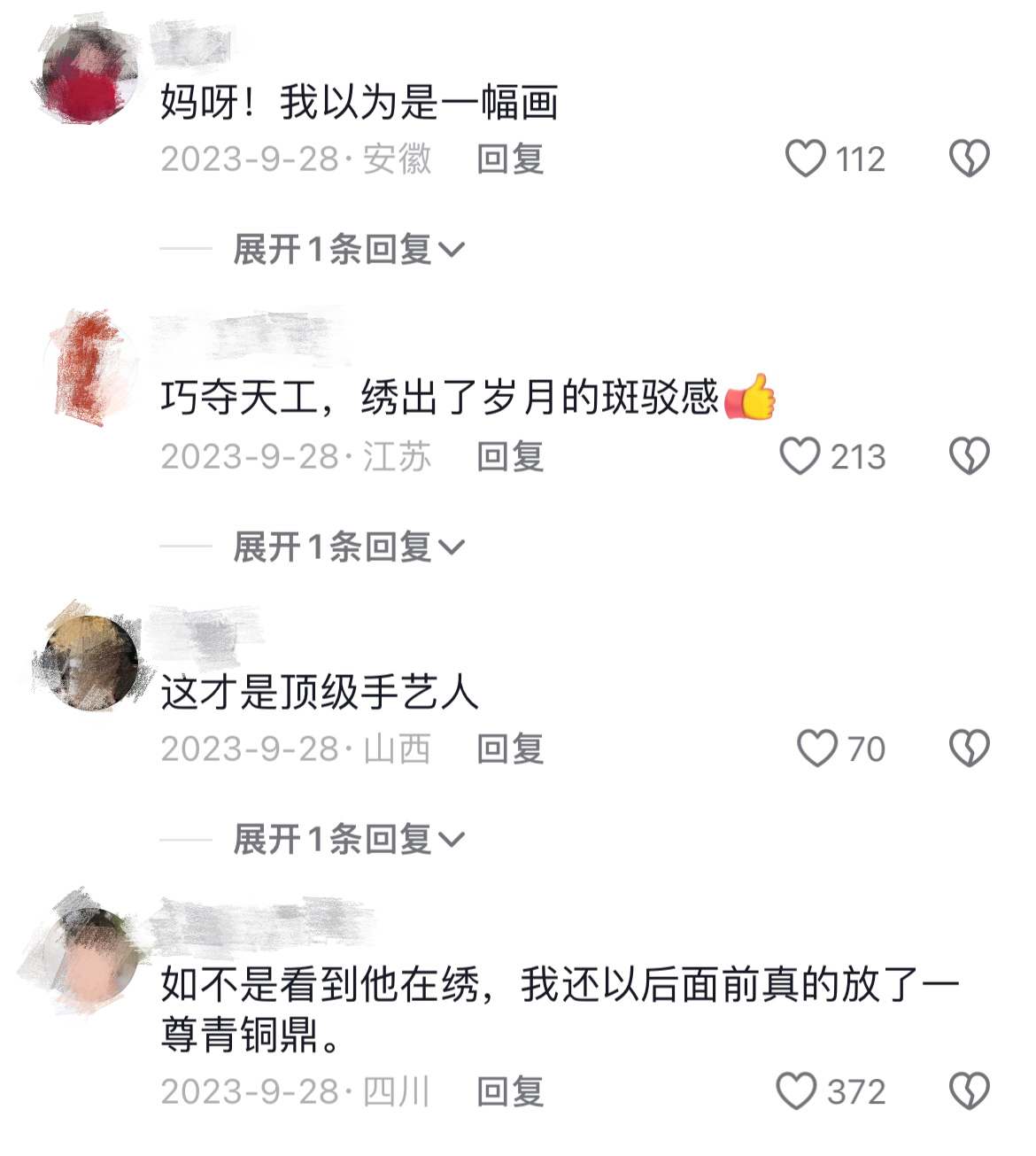Reply to the 巧夺天工 comment
Viewport: 1036px width, 1156px height.
tap(510, 457)
